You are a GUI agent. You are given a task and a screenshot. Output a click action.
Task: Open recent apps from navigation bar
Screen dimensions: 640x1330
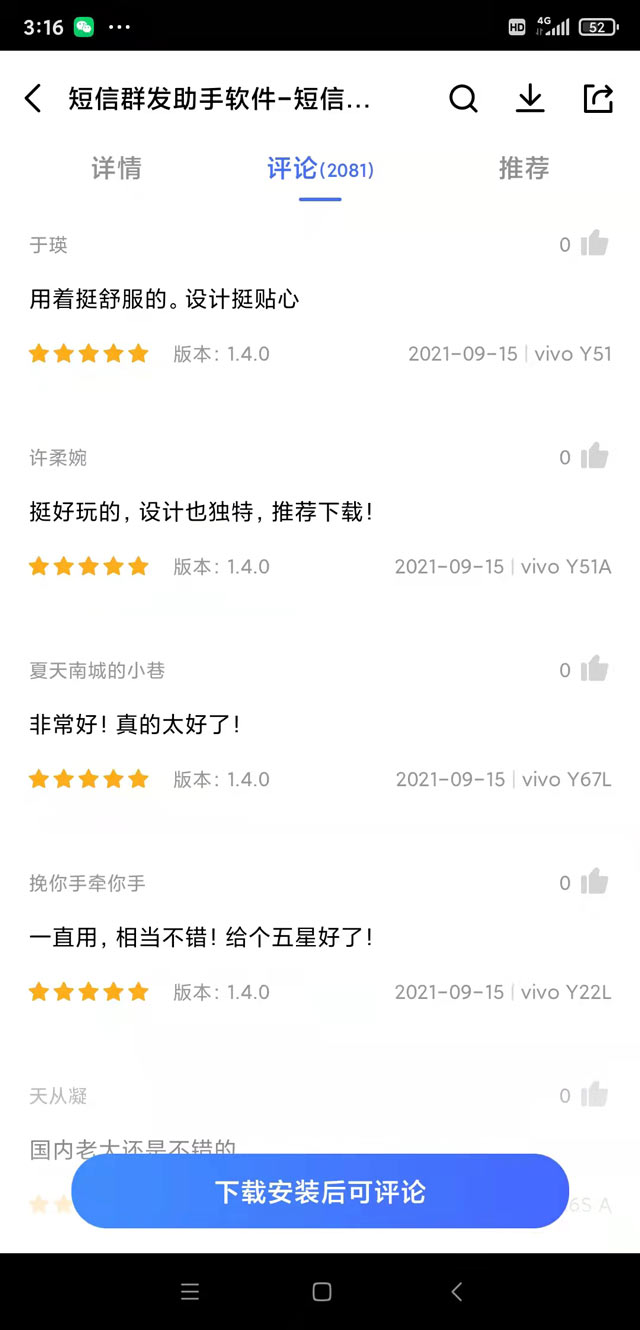pyautogui.click(x=190, y=1292)
